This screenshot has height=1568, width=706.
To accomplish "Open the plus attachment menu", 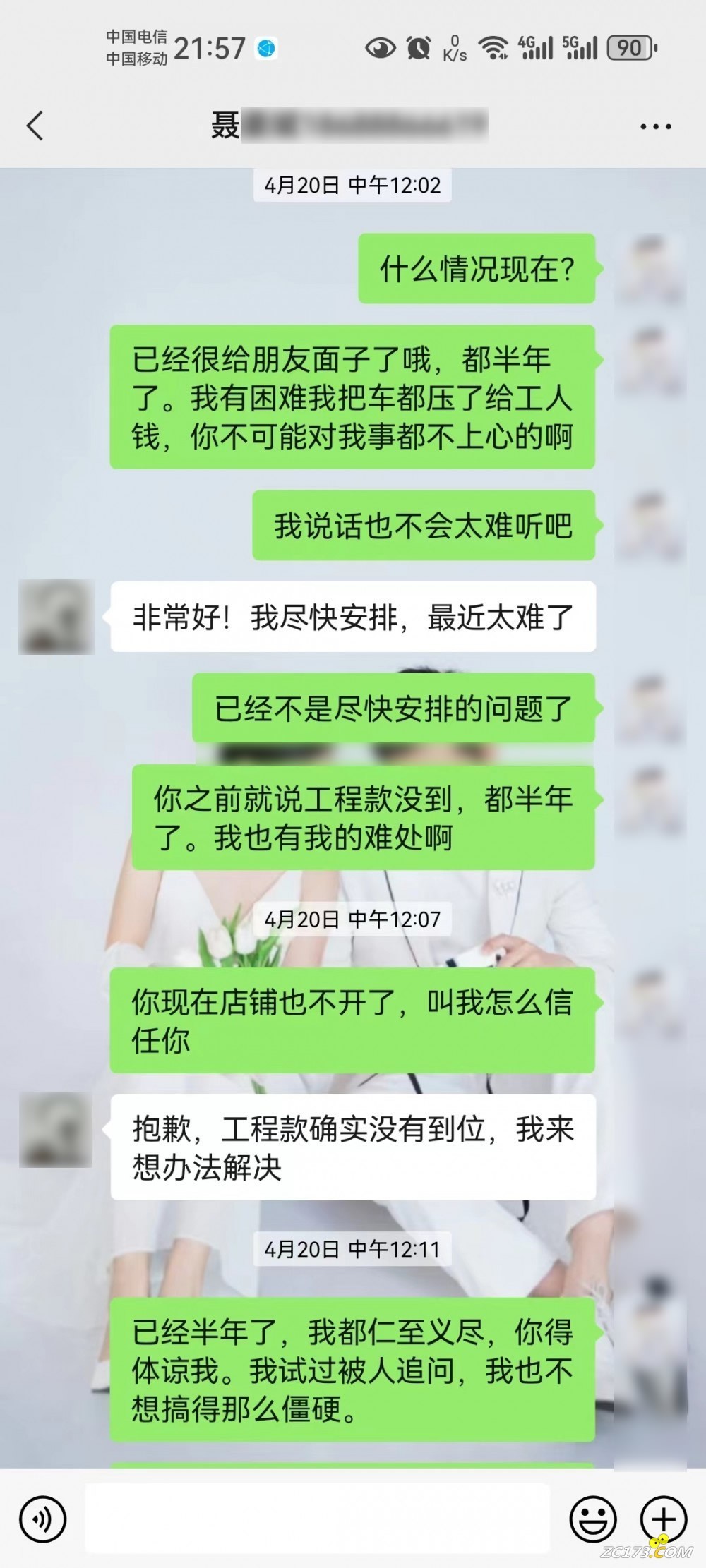I will click(664, 1518).
